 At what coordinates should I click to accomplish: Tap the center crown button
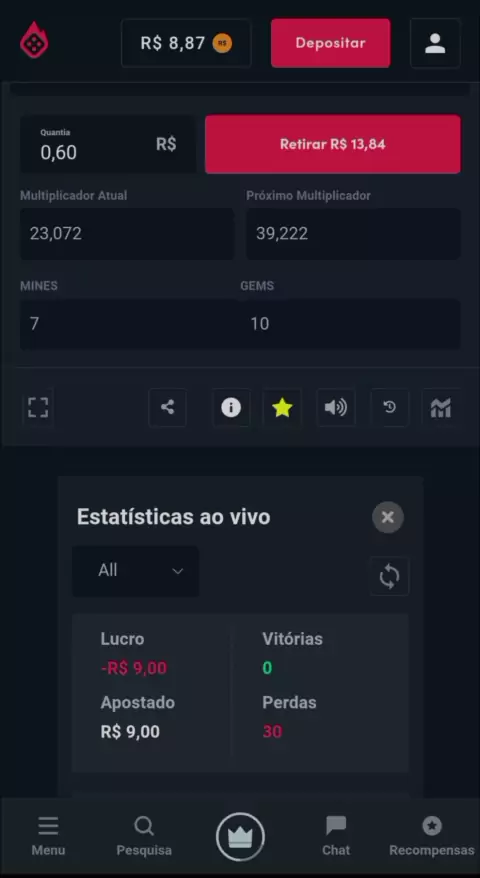tap(240, 837)
